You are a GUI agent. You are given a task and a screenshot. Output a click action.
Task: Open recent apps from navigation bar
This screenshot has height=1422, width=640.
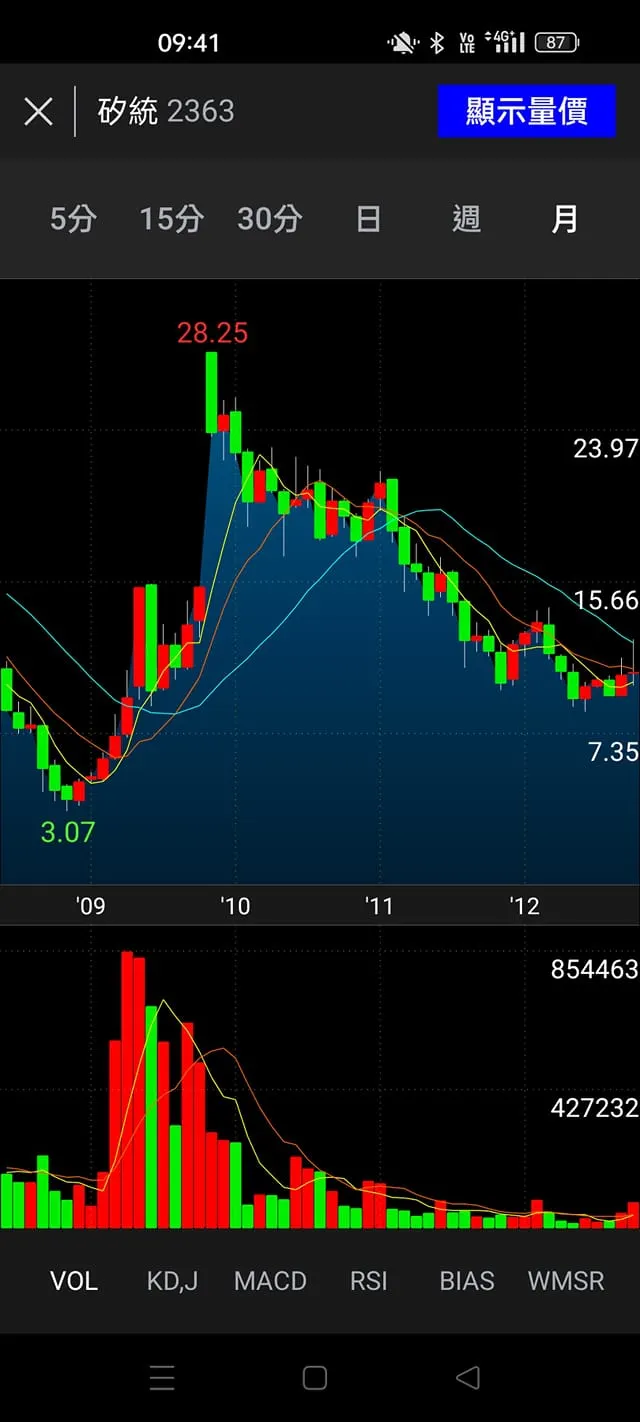pyautogui.click(x=162, y=1378)
